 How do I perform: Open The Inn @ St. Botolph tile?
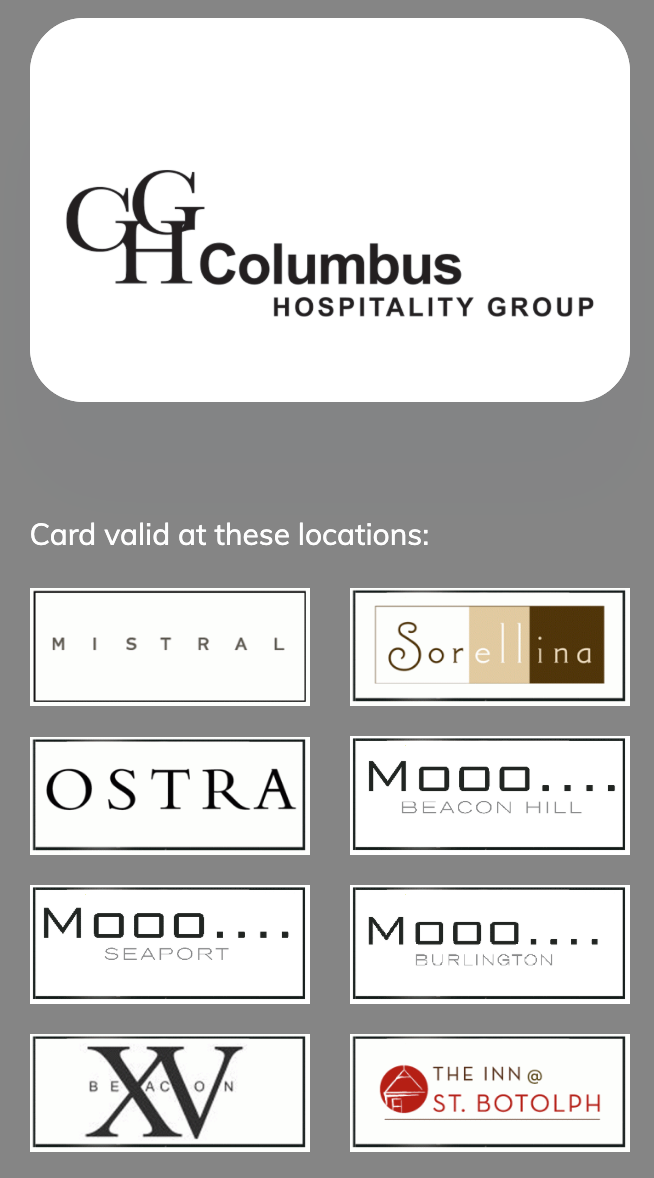(490, 1091)
